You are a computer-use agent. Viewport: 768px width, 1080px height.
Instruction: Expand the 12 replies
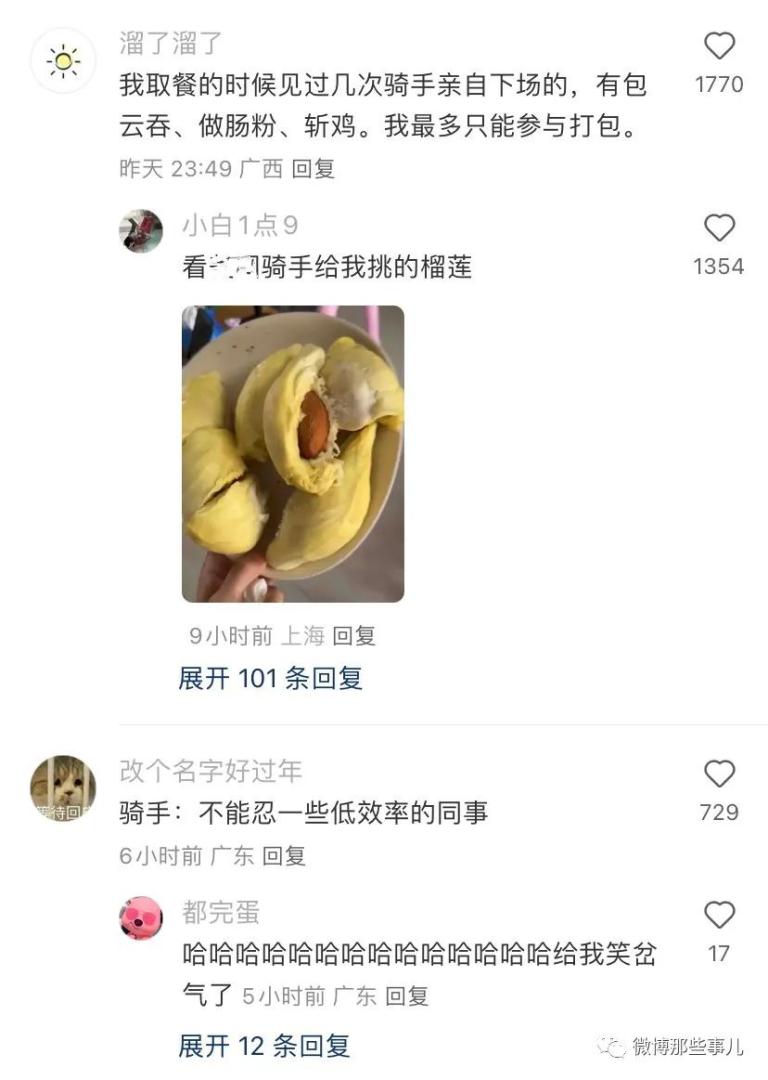click(x=264, y=1047)
